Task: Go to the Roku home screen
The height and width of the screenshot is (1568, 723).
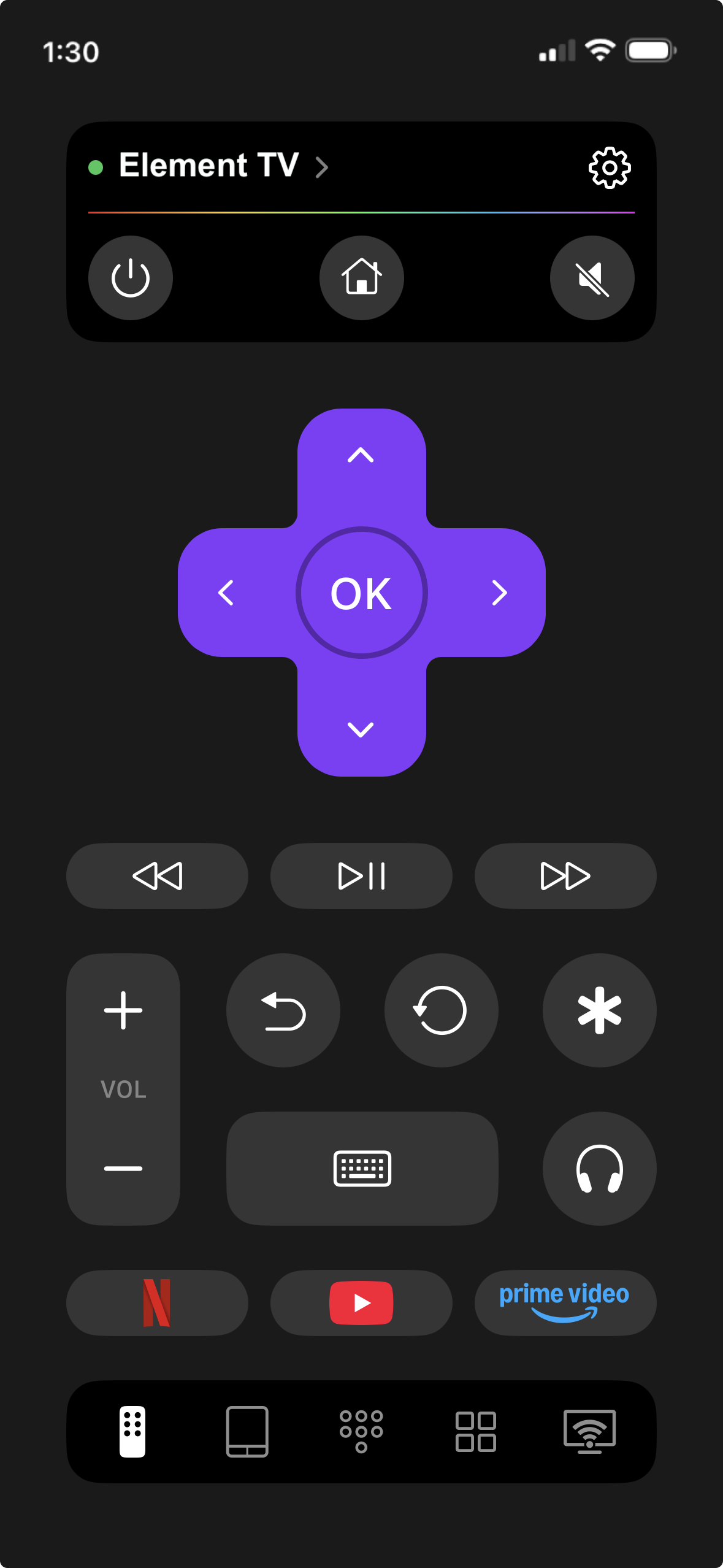Action: click(x=361, y=277)
